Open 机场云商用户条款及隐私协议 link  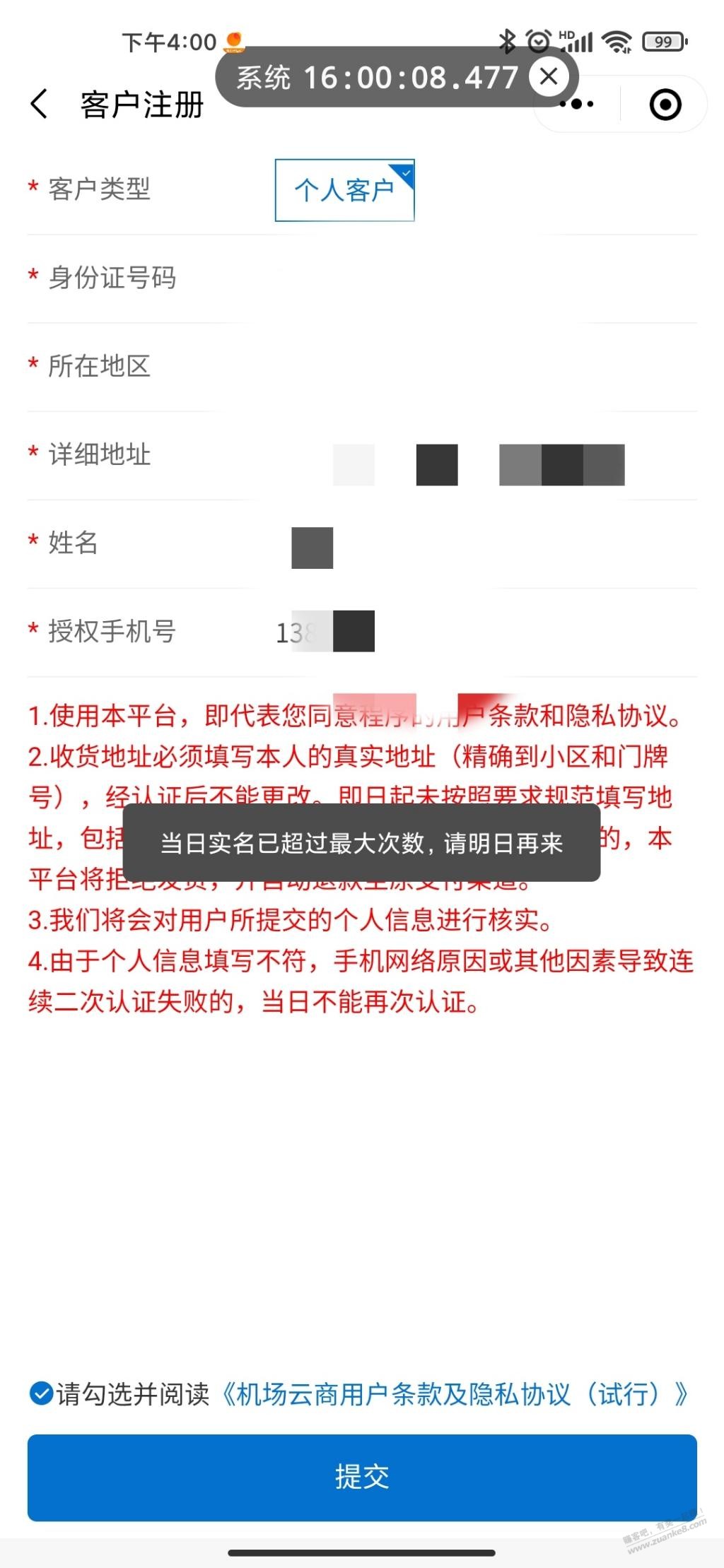click(x=454, y=1394)
